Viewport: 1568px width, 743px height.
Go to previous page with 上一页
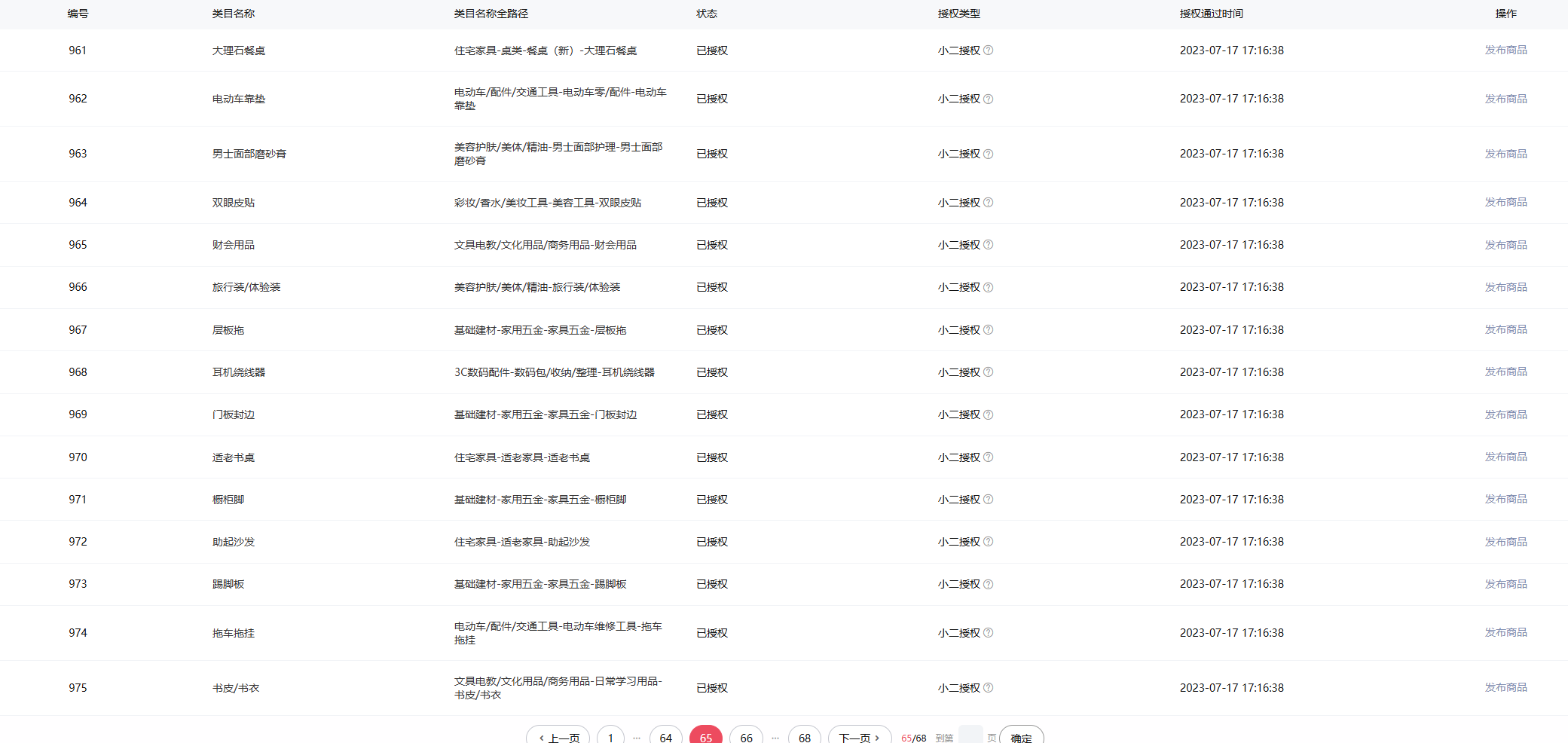pyautogui.click(x=558, y=737)
